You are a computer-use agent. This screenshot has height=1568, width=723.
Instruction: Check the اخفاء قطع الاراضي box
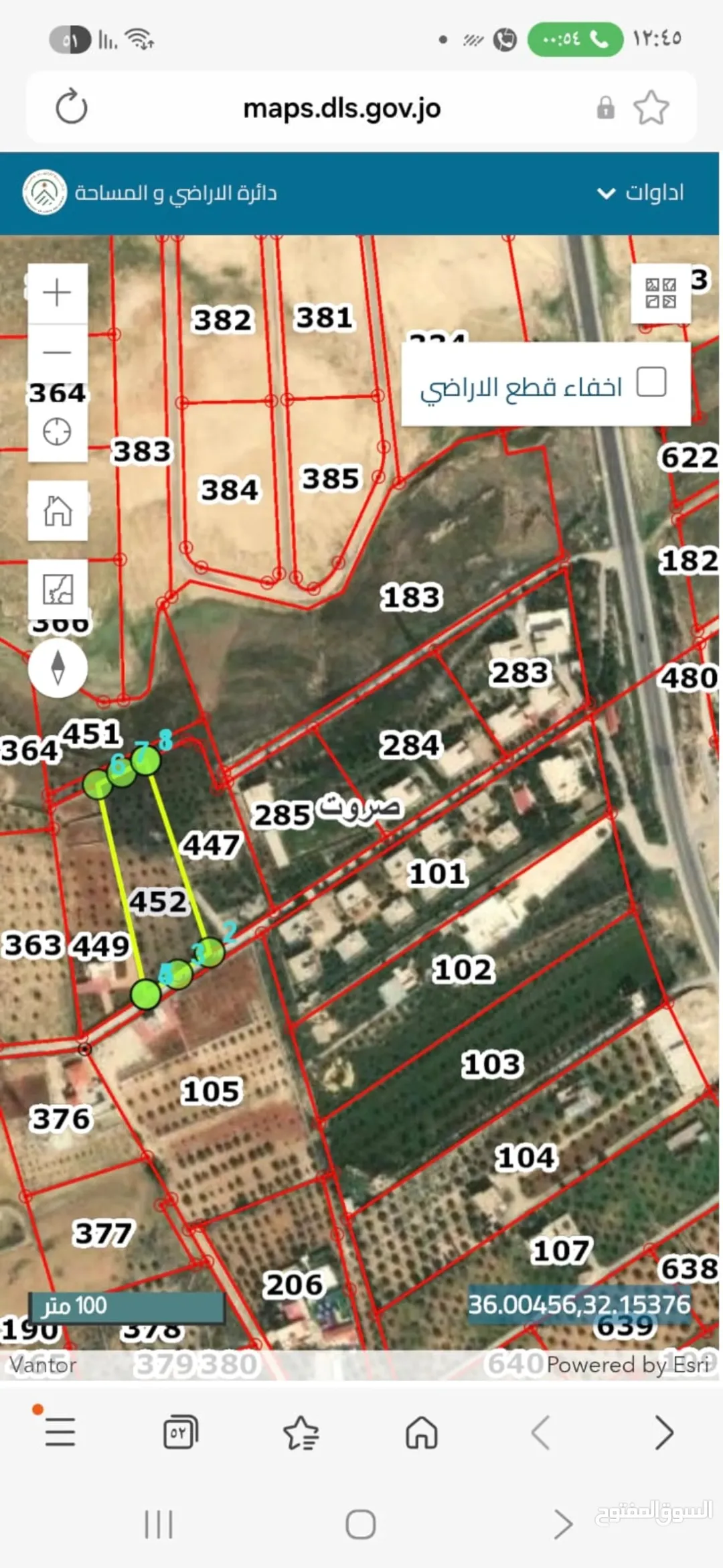[651, 382]
